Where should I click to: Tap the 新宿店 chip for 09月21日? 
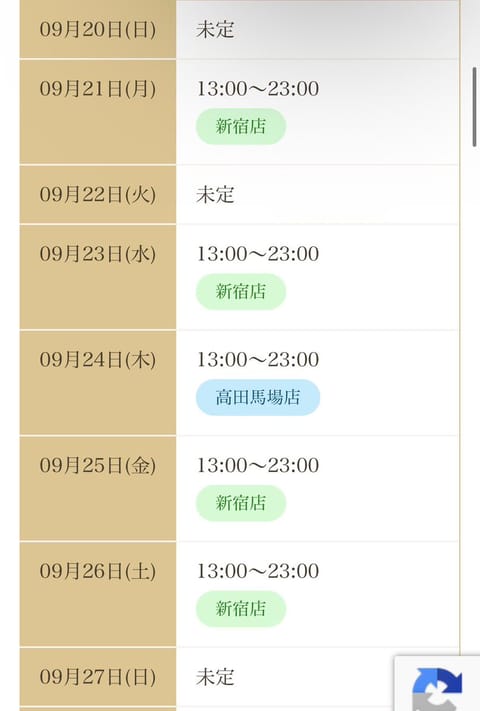241,126
